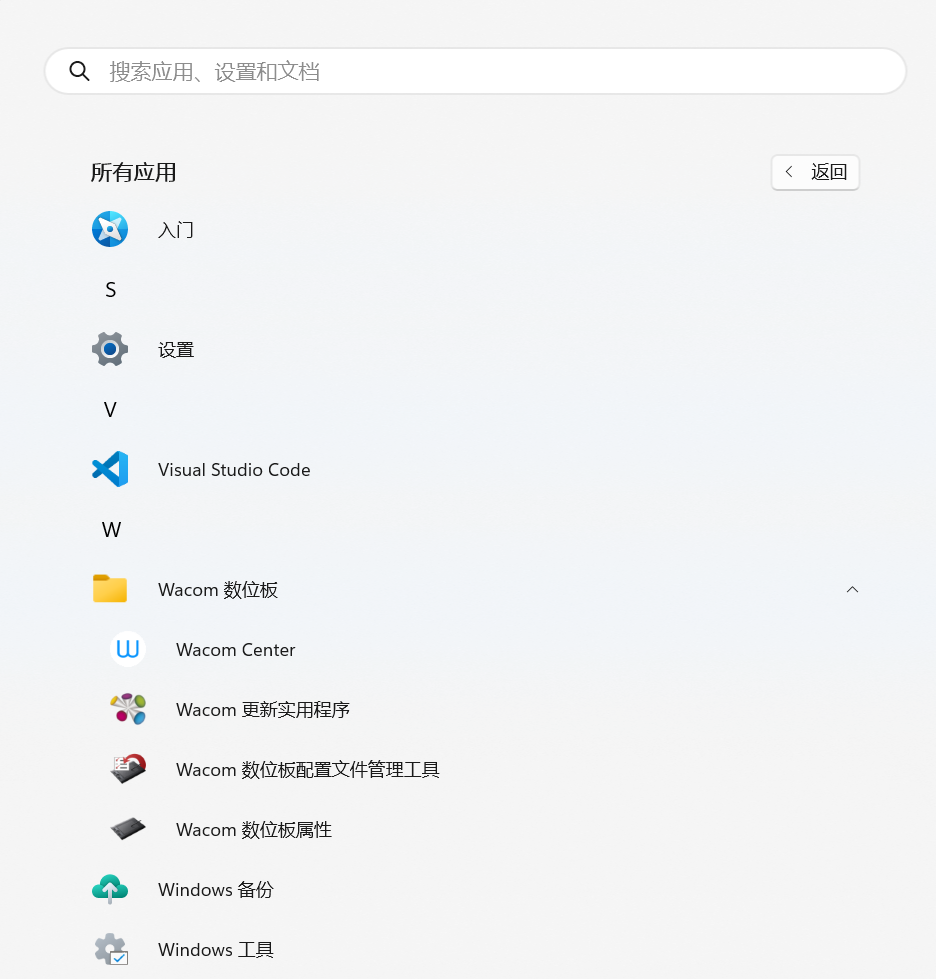Image resolution: width=936 pixels, height=979 pixels.
Task: Tap the search box for apps and settings
Action: coord(475,71)
